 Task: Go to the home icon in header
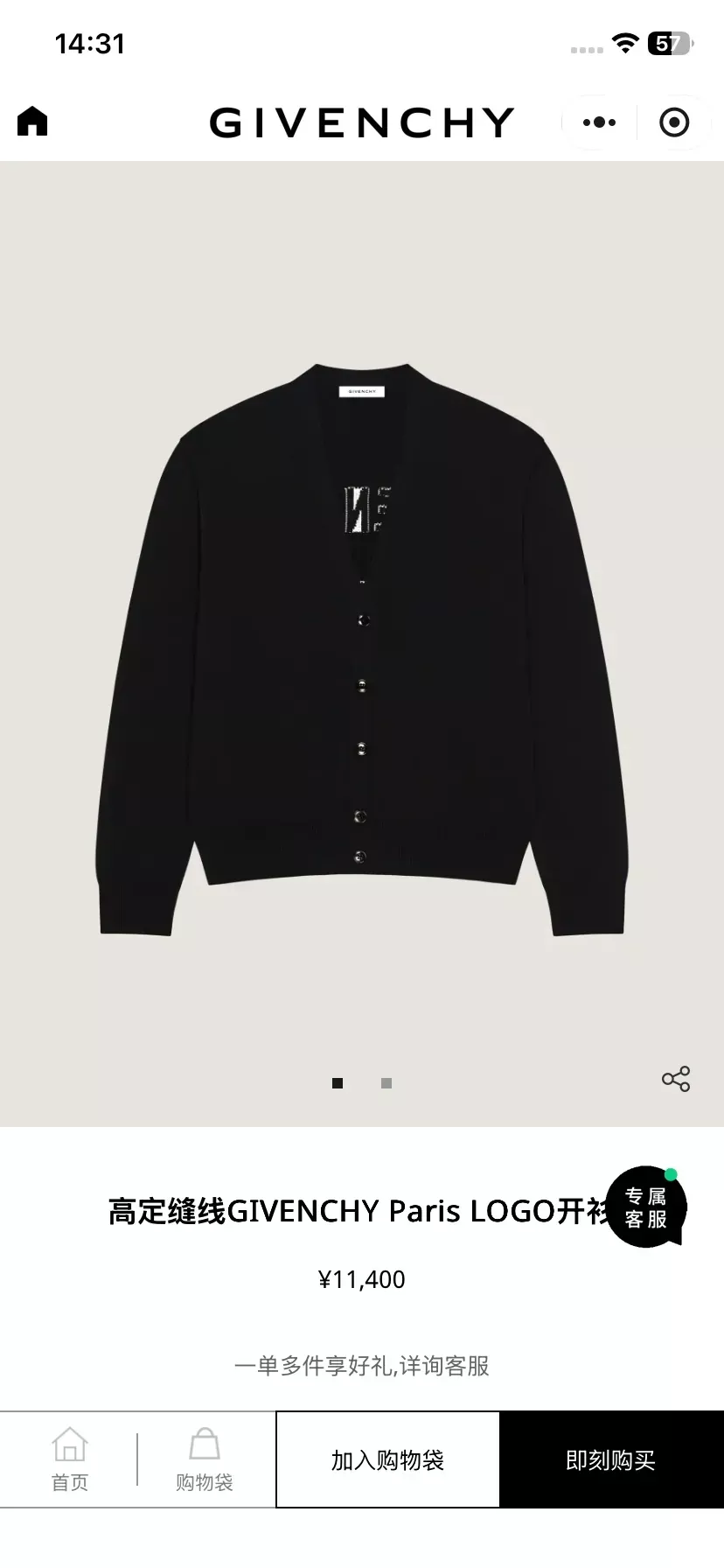pyautogui.click(x=32, y=122)
